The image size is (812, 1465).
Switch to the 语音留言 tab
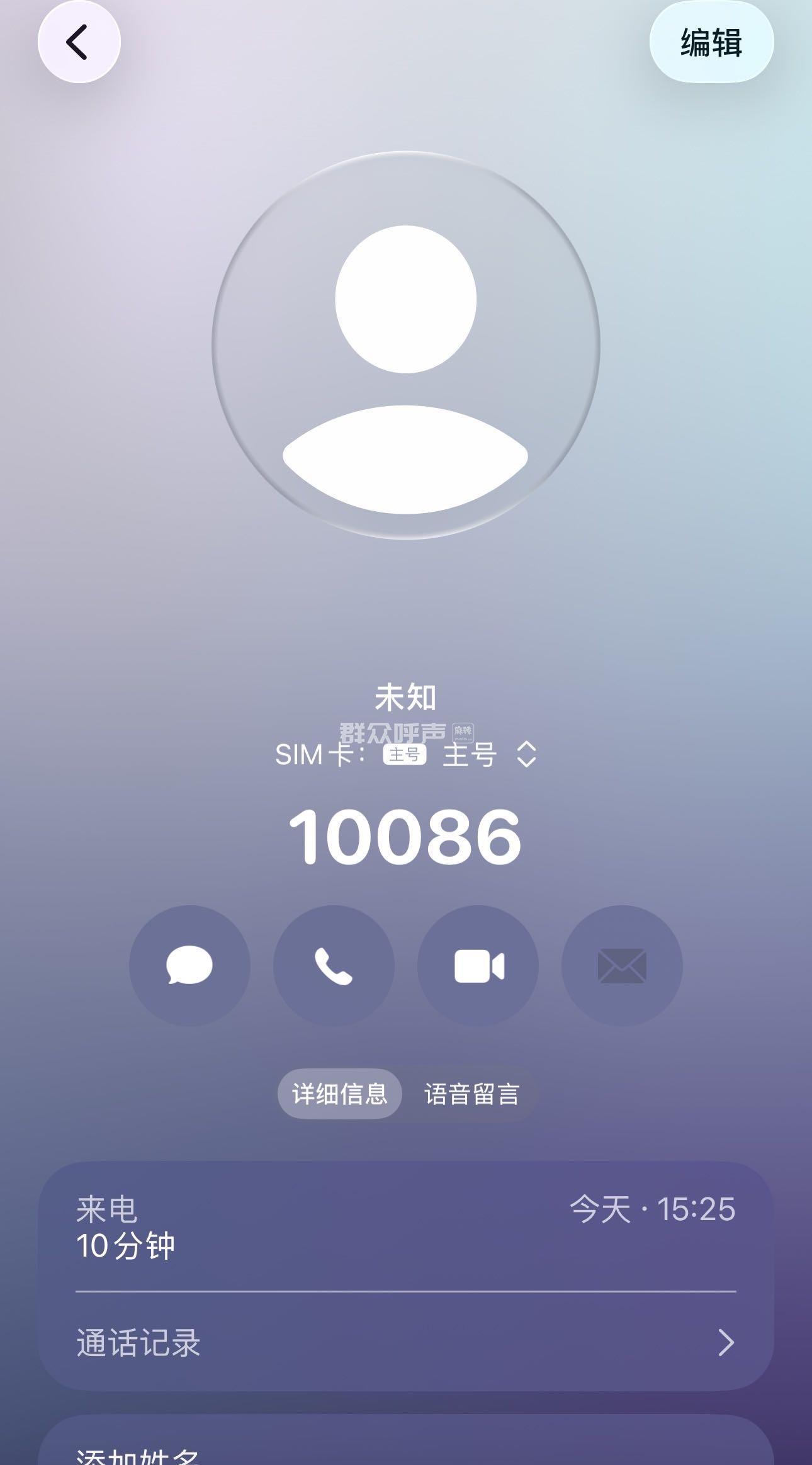coord(471,1094)
